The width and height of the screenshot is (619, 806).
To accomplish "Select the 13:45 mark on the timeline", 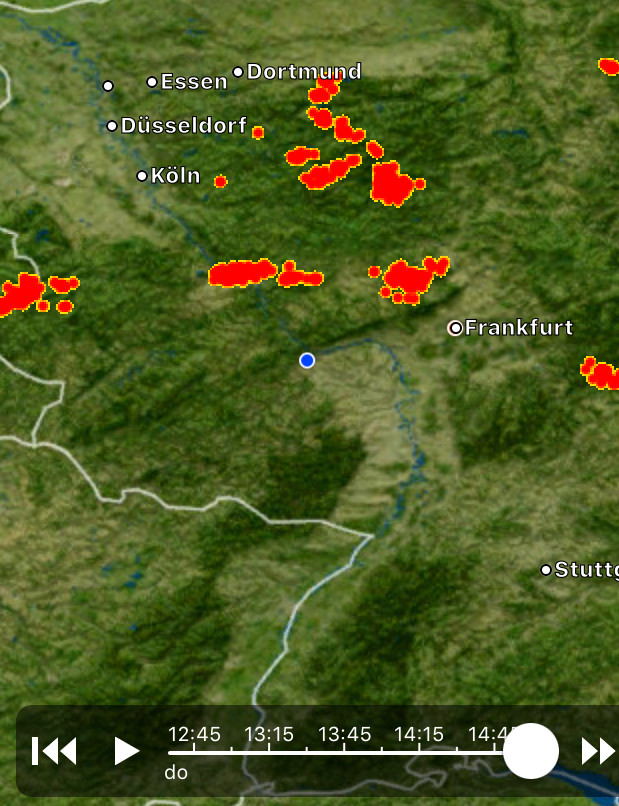I will point(344,734).
